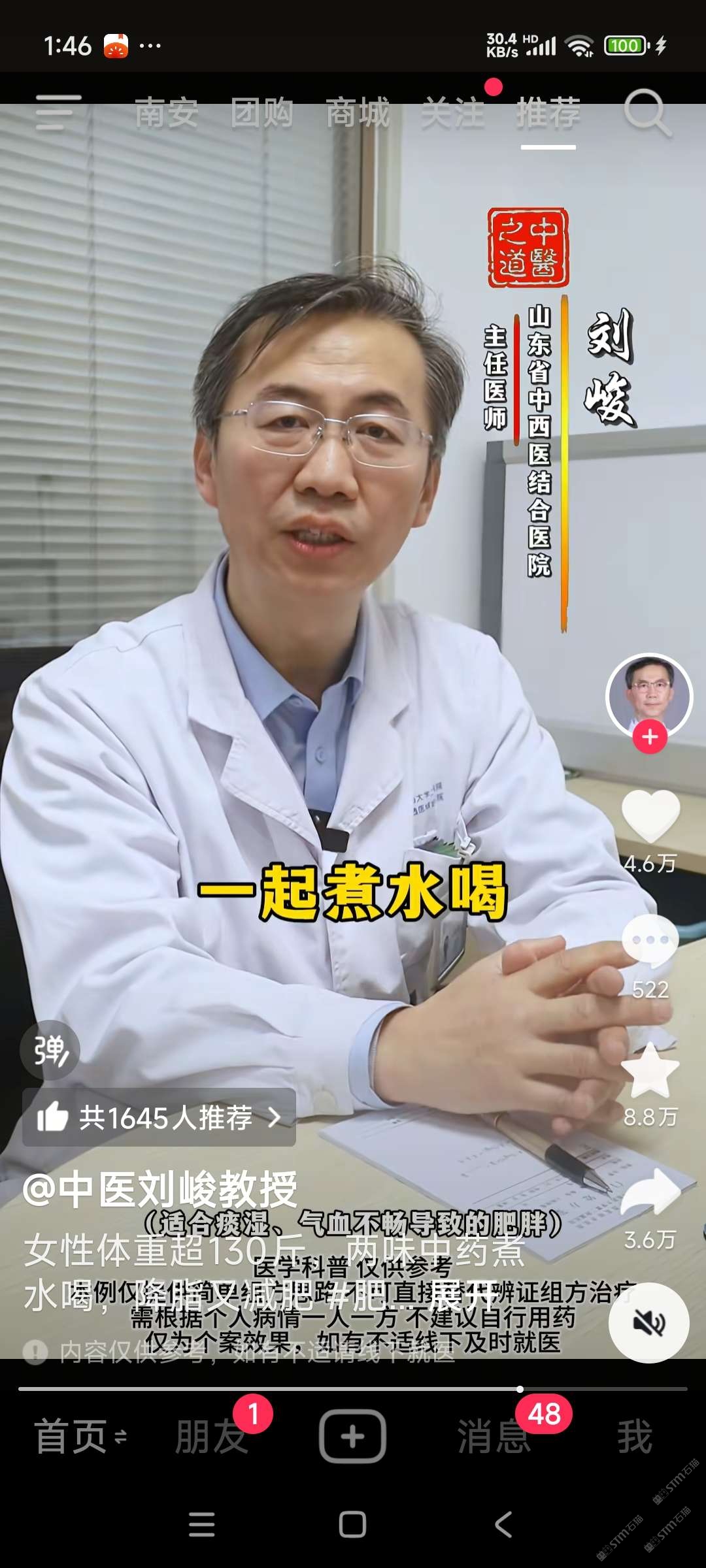This screenshot has height=1568, width=706.
Task: Create a new post with plus button
Action: pyautogui.click(x=352, y=1437)
